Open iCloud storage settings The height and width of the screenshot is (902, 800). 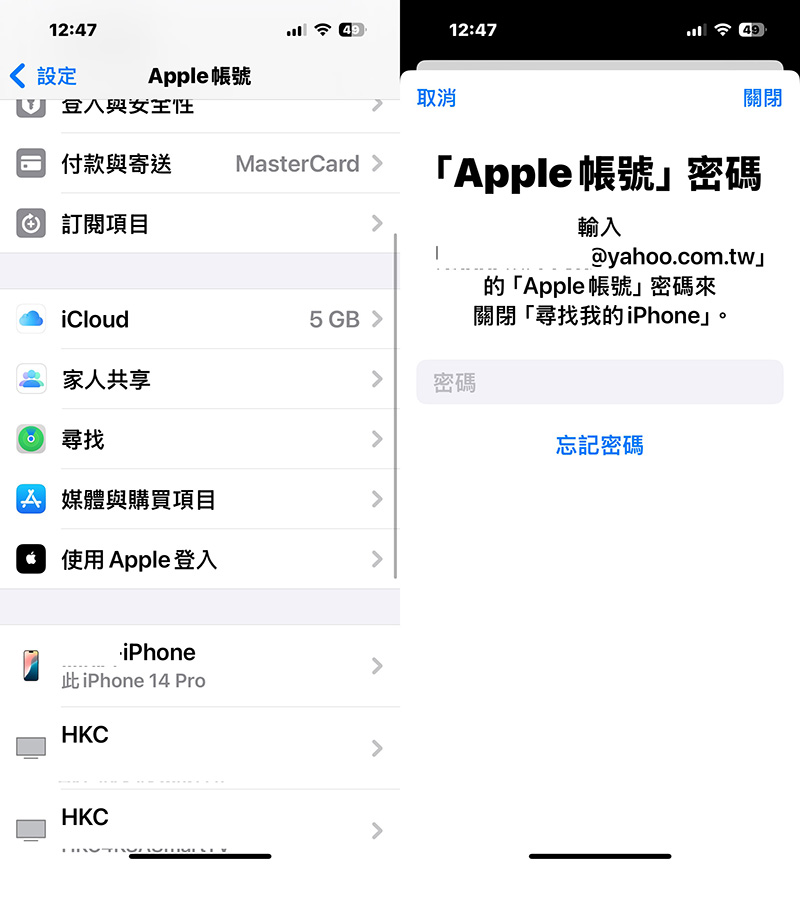click(200, 320)
